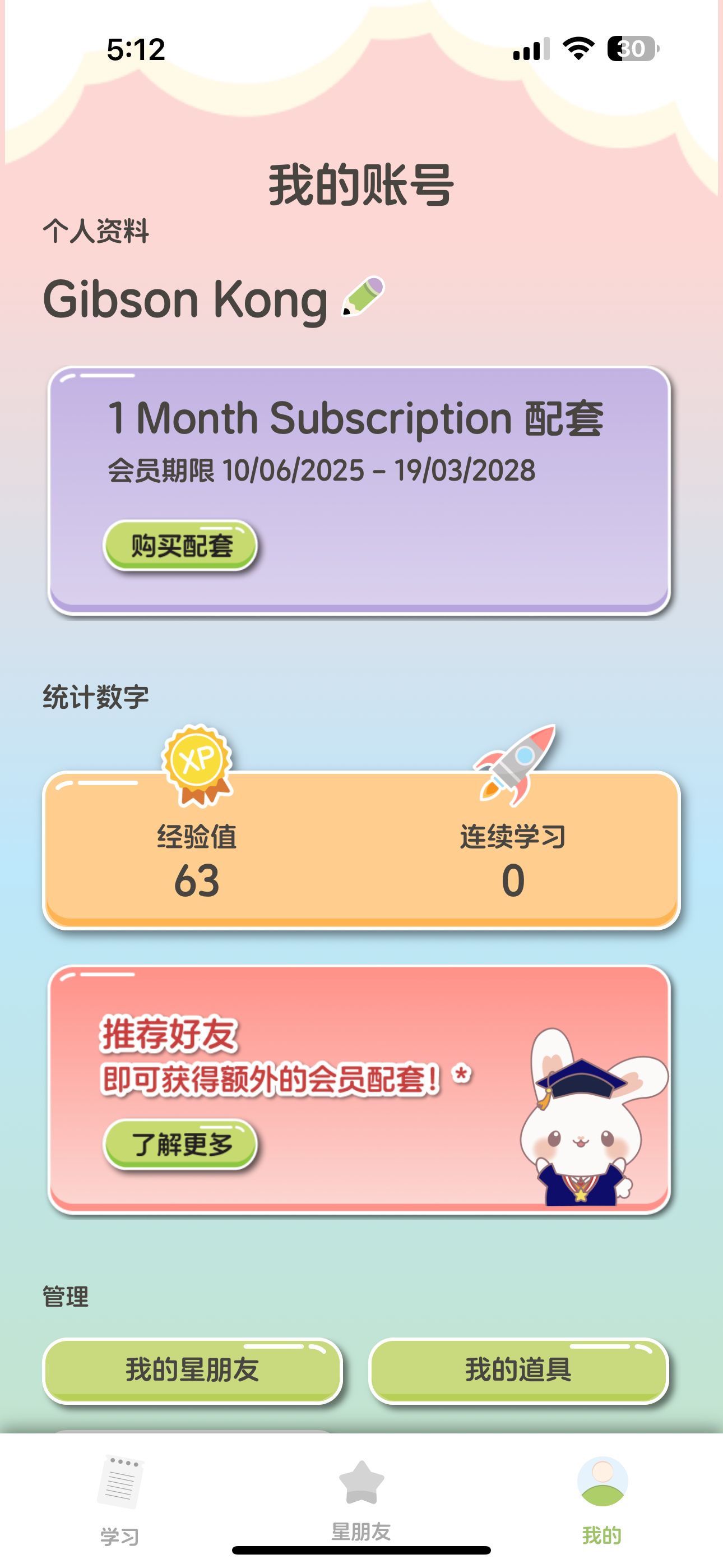723x1568 pixels.
Task: Click the pencil icon to edit name
Action: tap(361, 298)
